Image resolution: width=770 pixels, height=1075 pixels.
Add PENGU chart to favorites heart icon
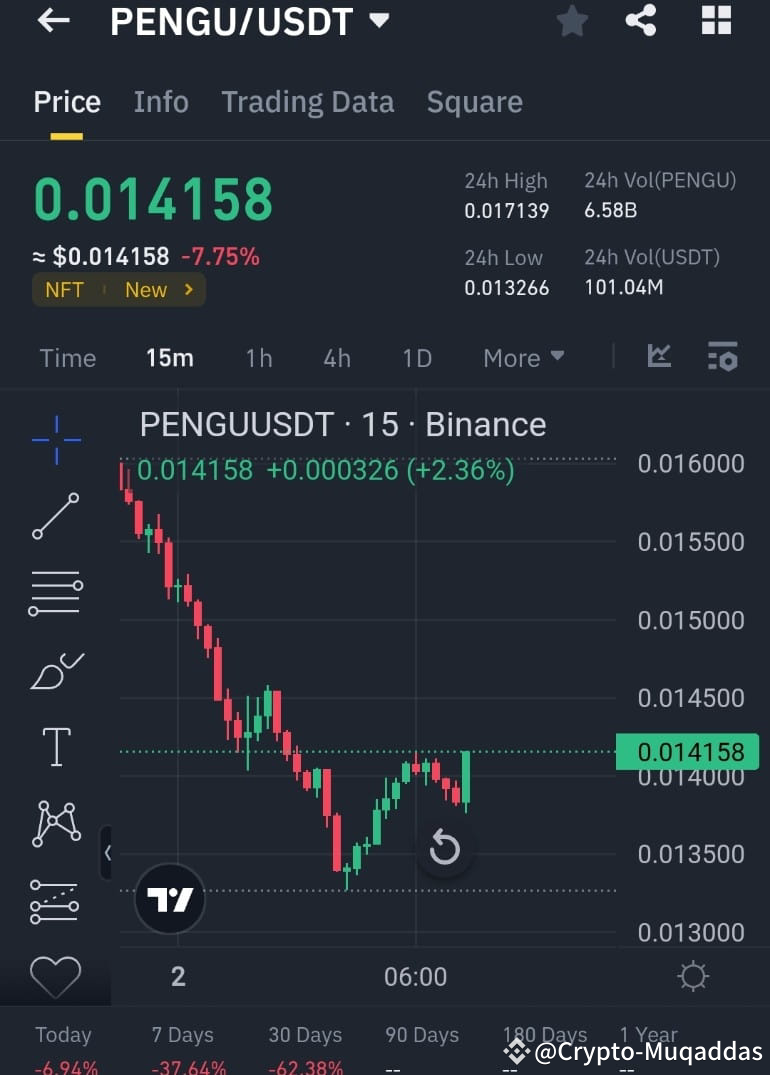(x=55, y=977)
